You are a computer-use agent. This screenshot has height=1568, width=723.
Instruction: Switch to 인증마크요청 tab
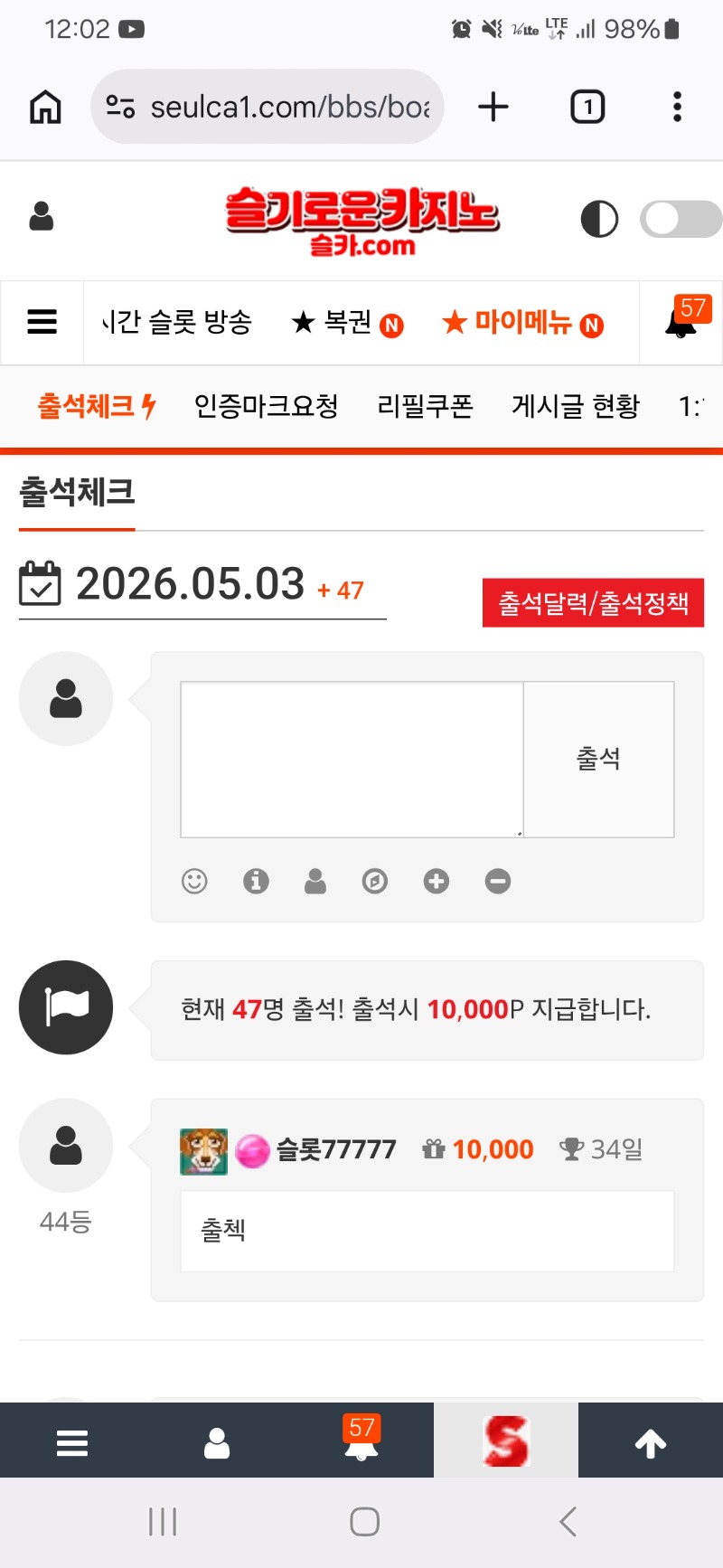click(x=266, y=406)
